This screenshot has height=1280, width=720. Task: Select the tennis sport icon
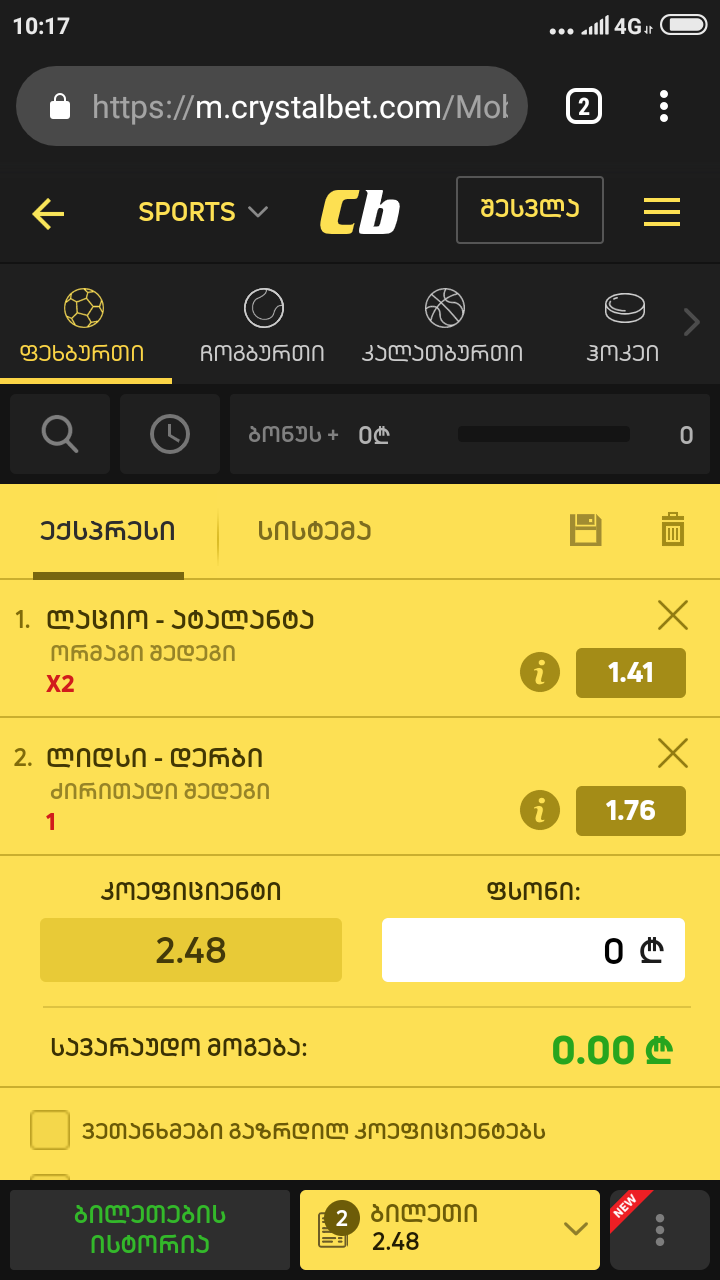262,307
